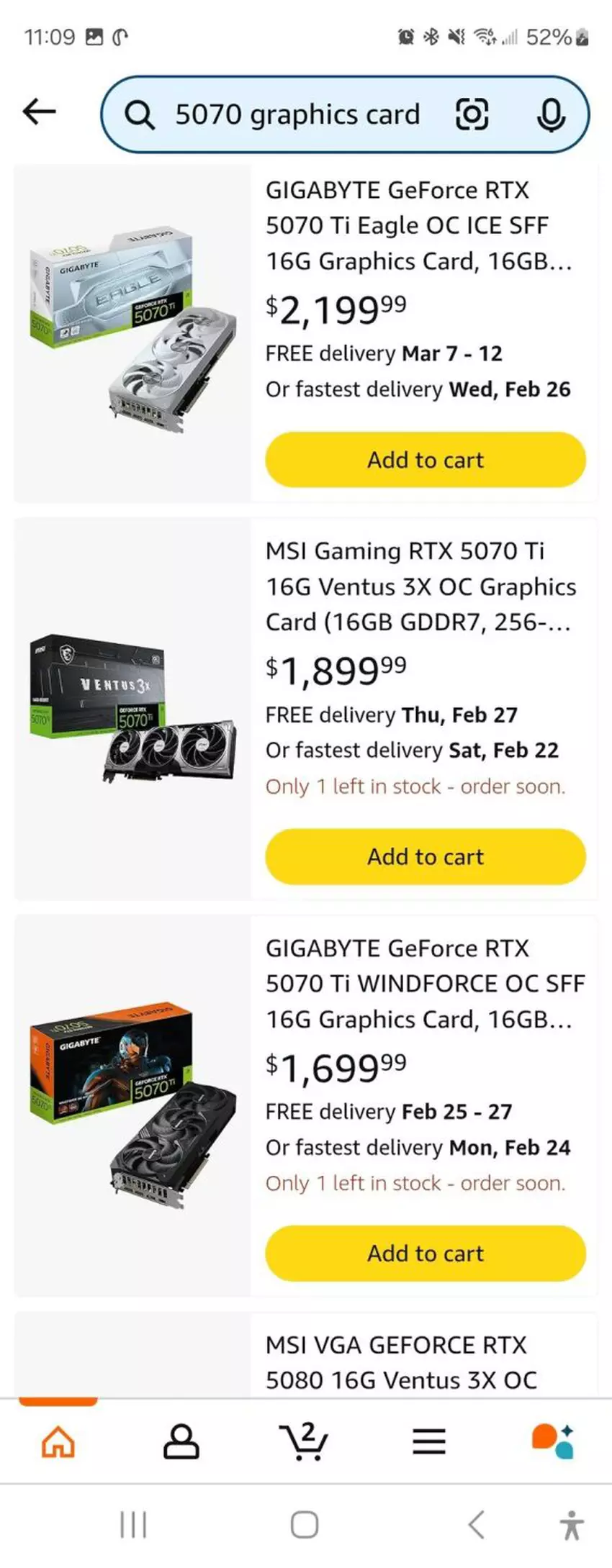The height and width of the screenshot is (1568, 612).
Task: Start voice search with the microphone
Action: [551, 114]
